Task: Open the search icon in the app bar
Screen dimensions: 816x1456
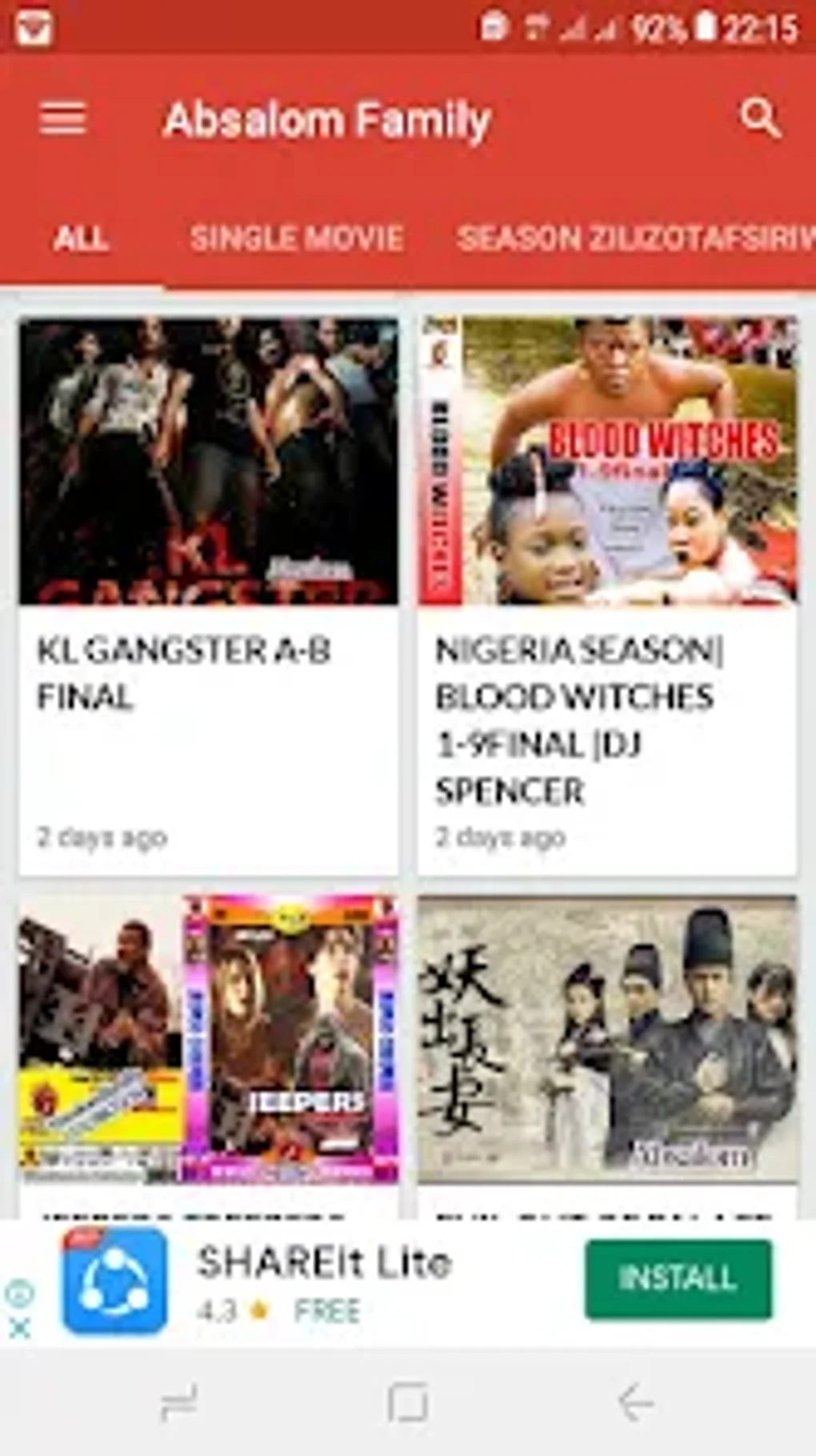Action: (759, 119)
